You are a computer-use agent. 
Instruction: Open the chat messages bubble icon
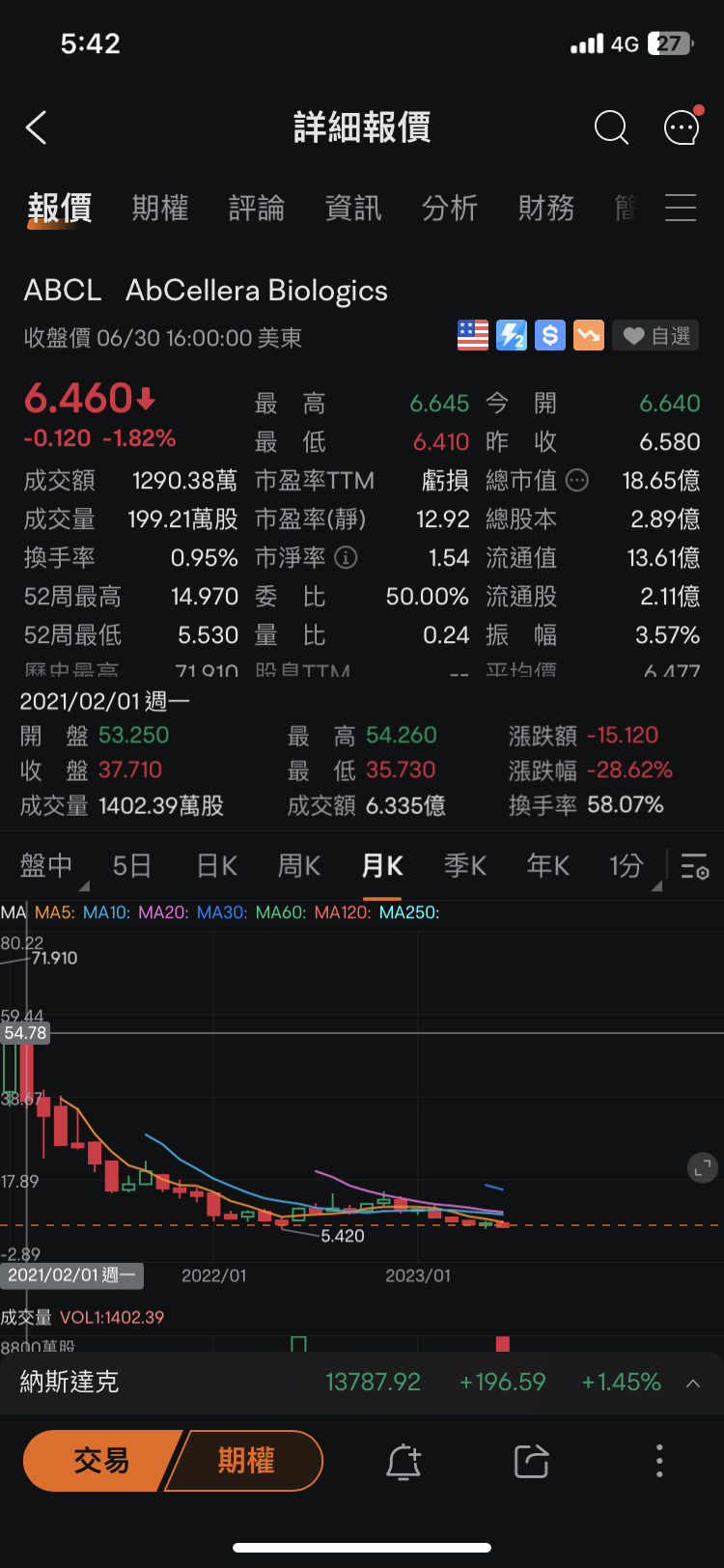(x=682, y=126)
